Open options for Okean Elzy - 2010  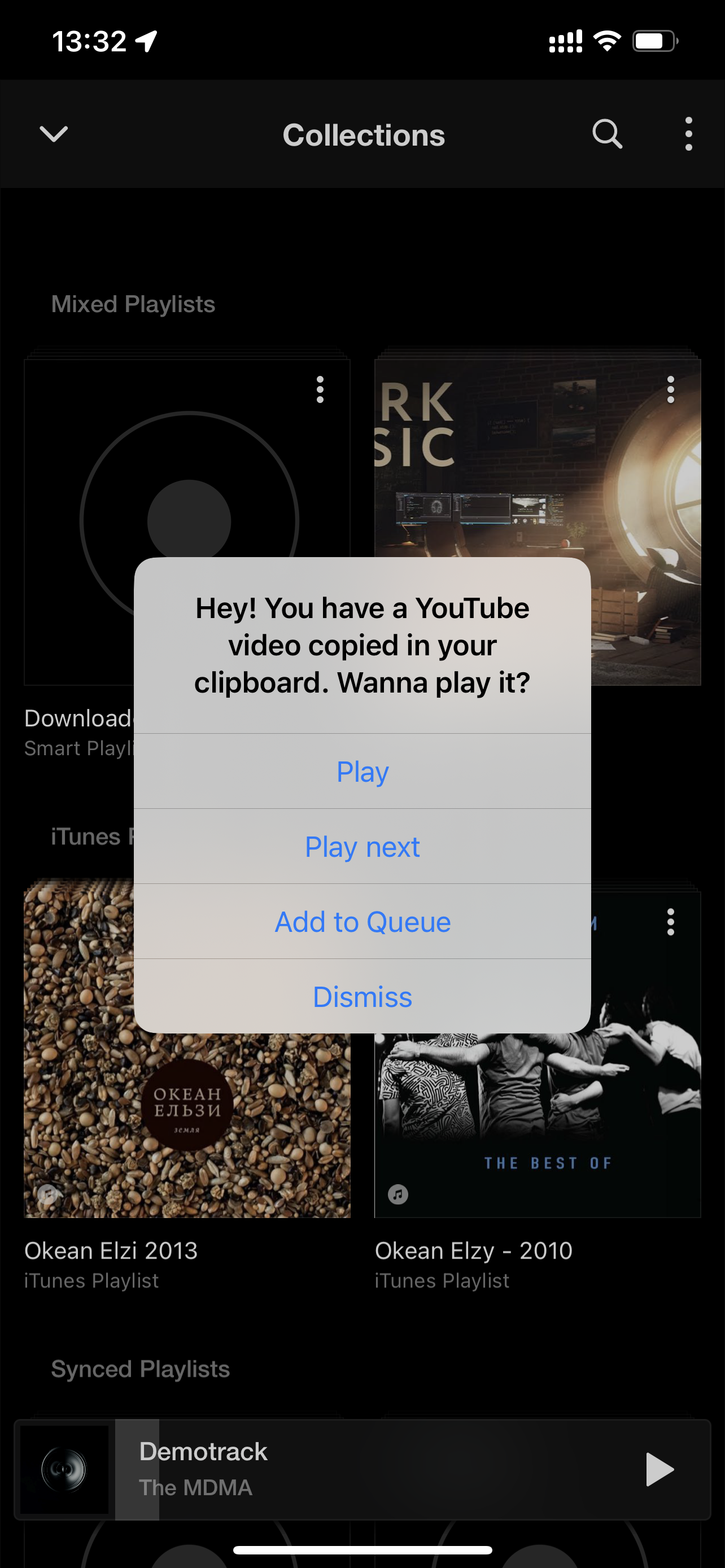click(x=671, y=922)
